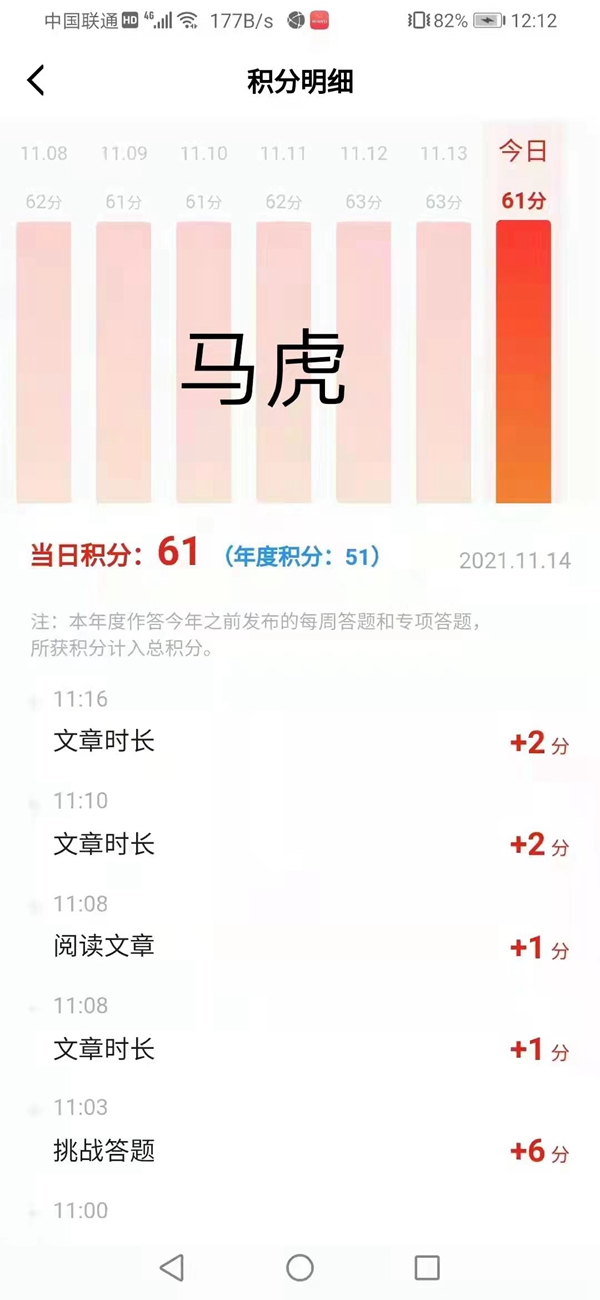This screenshot has height=1300, width=600.
Task: Open the recent apps view
Action: (x=427, y=1268)
